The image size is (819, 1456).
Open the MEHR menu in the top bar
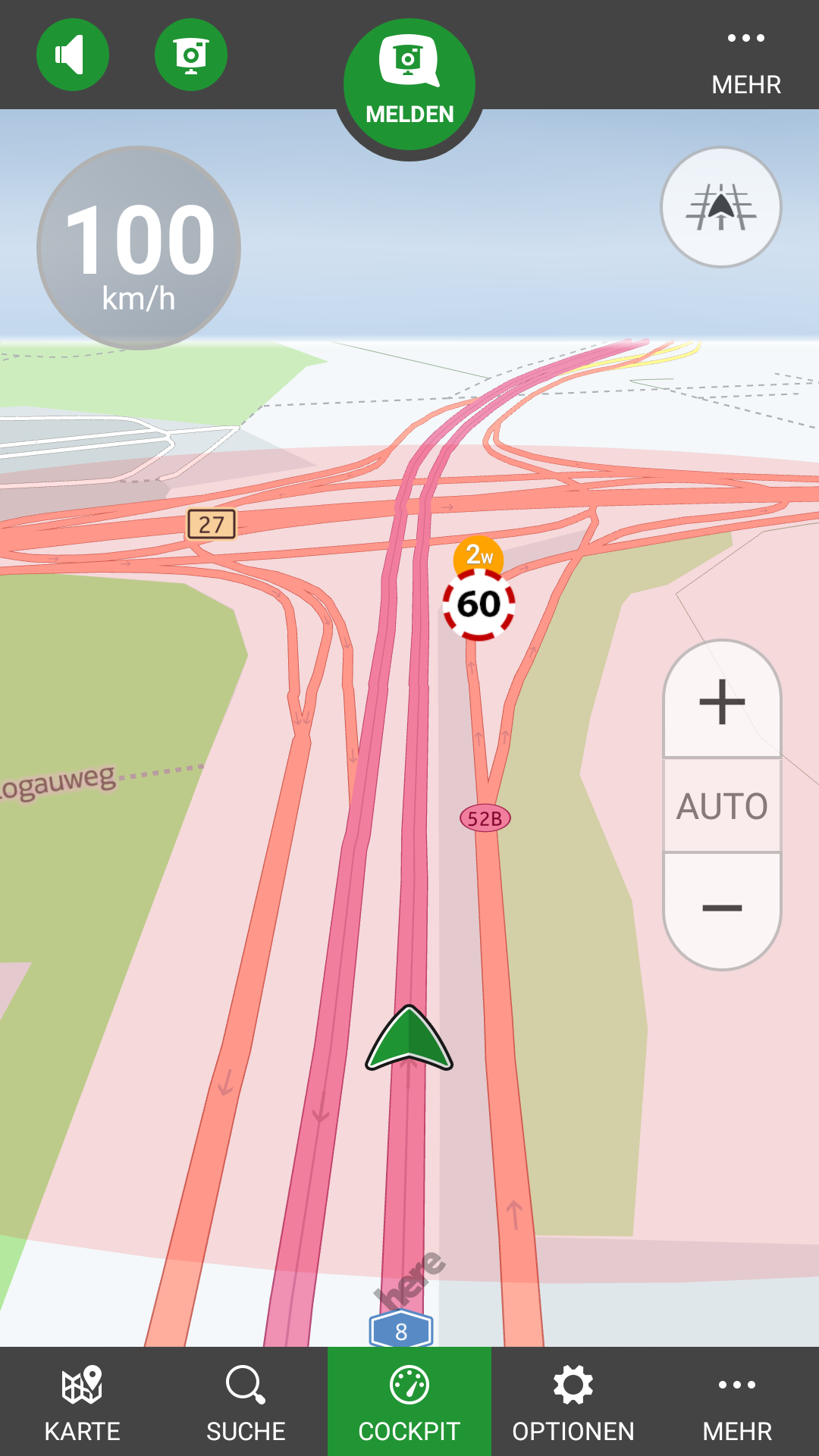tap(745, 61)
